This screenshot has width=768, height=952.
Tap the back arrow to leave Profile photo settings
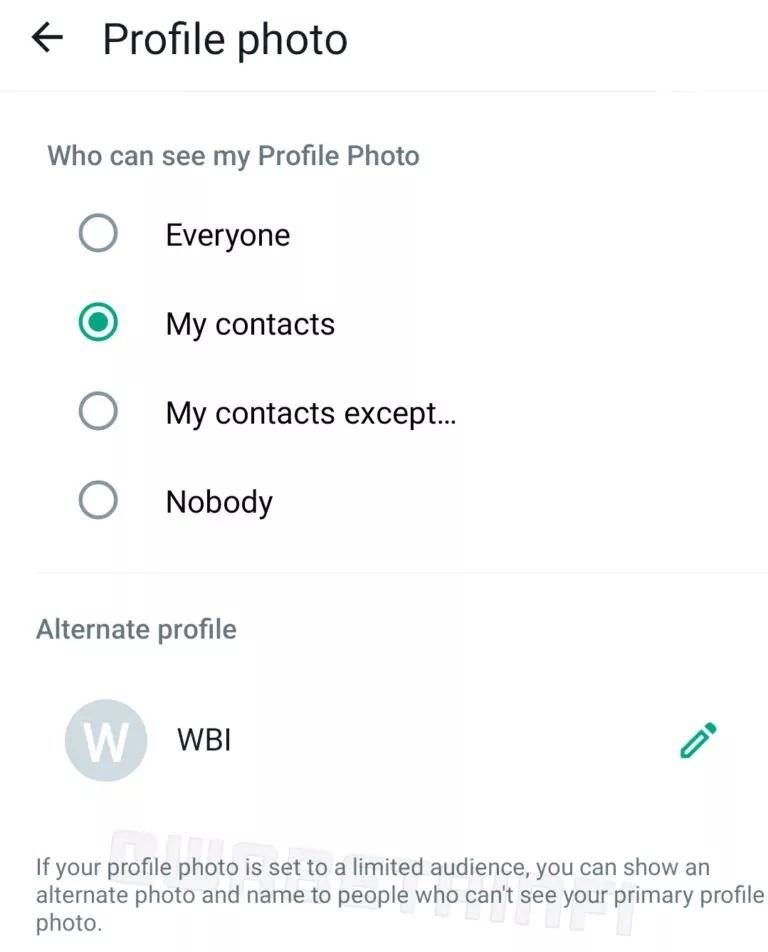point(46,38)
